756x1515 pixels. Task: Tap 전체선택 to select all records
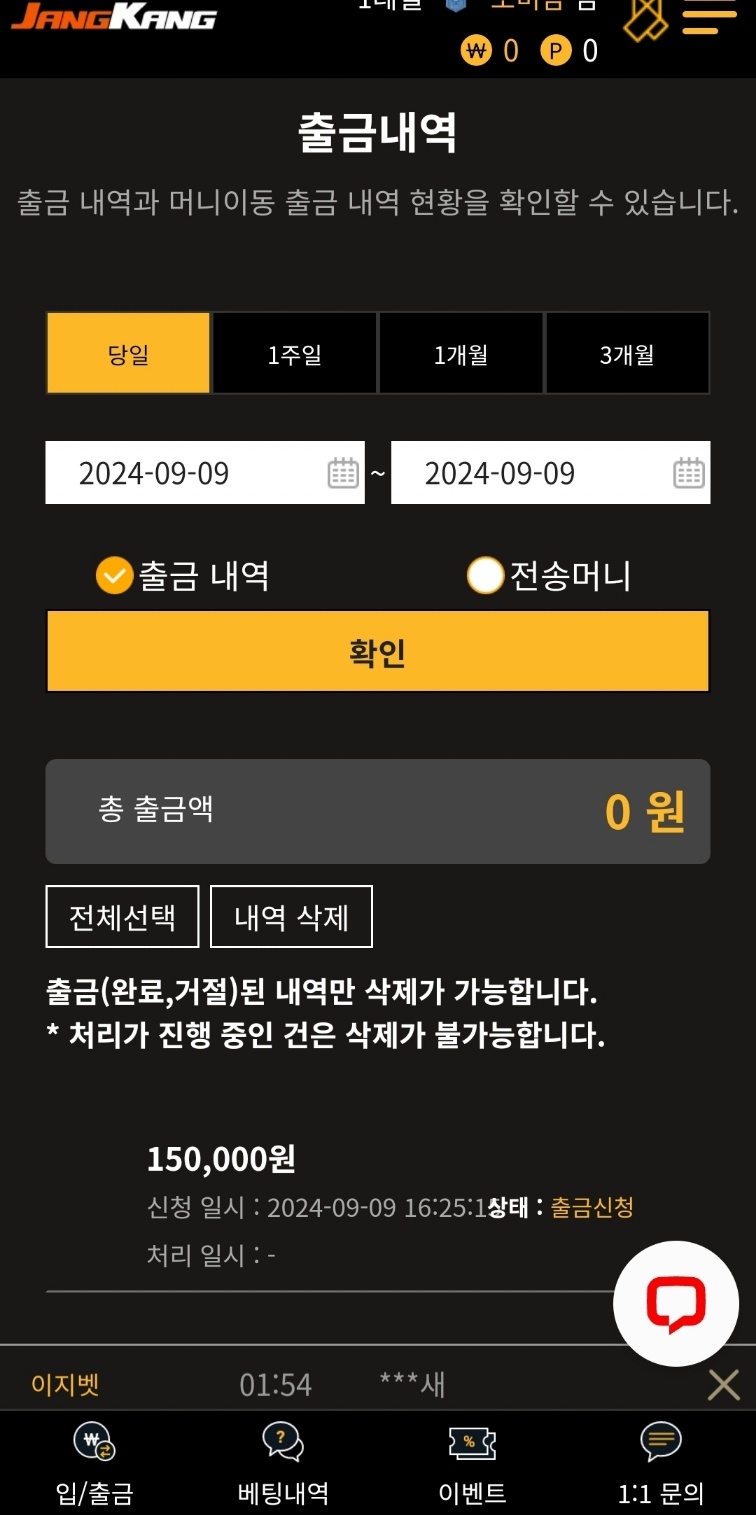[x=122, y=916]
